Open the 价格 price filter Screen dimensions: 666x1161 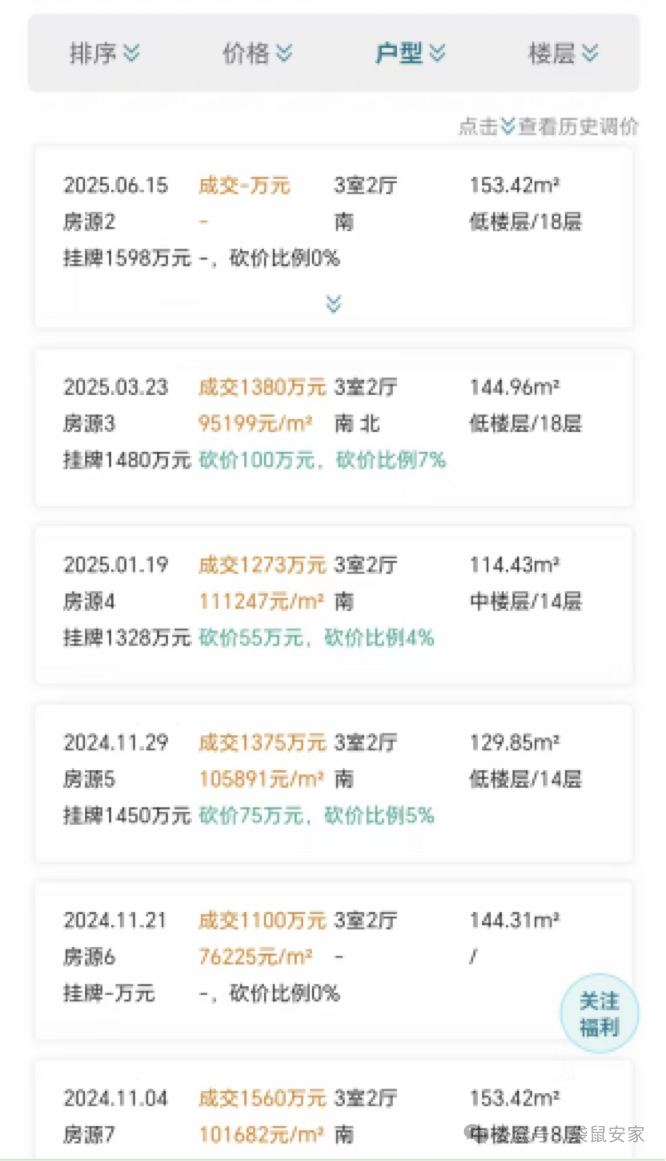point(257,54)
